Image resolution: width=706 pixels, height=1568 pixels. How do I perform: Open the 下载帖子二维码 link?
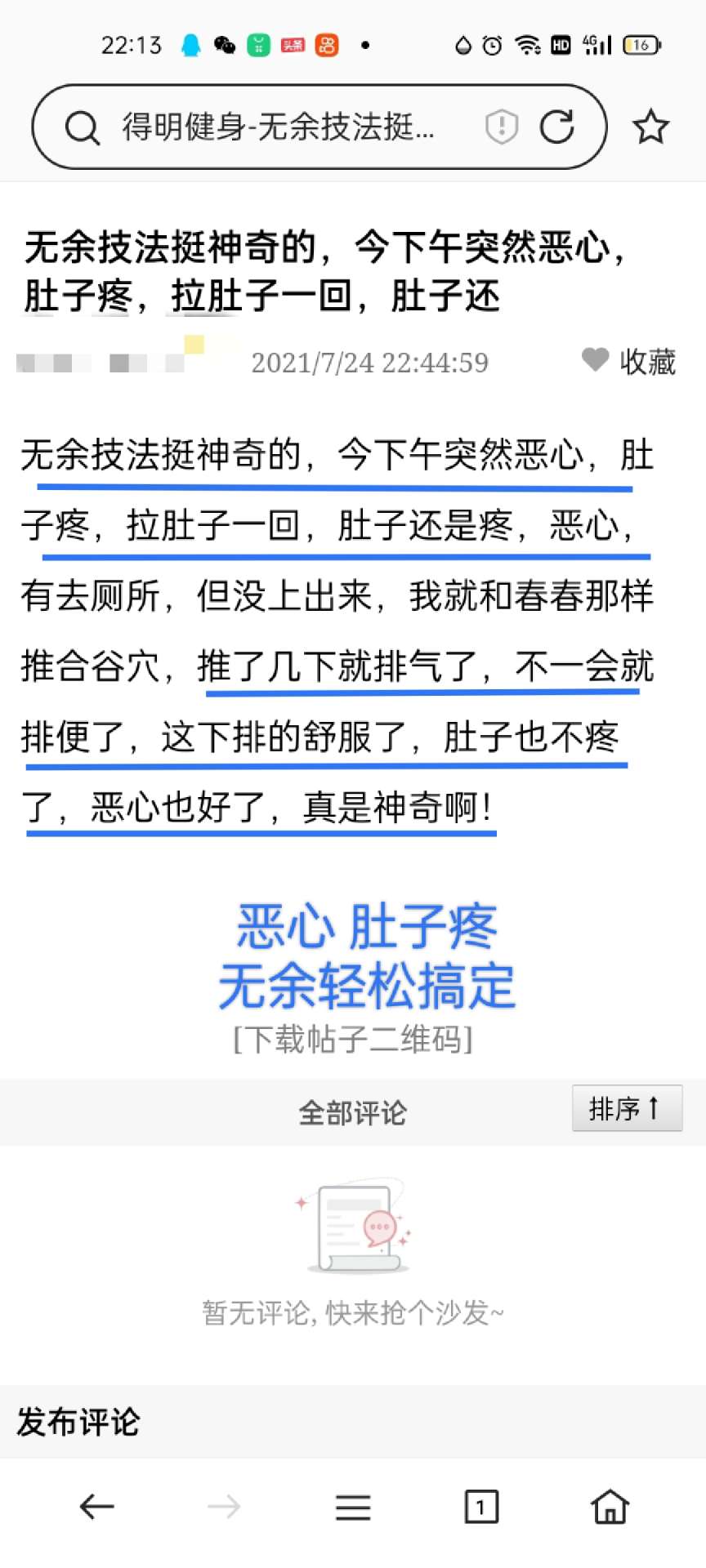click(x=353, y=1040)
